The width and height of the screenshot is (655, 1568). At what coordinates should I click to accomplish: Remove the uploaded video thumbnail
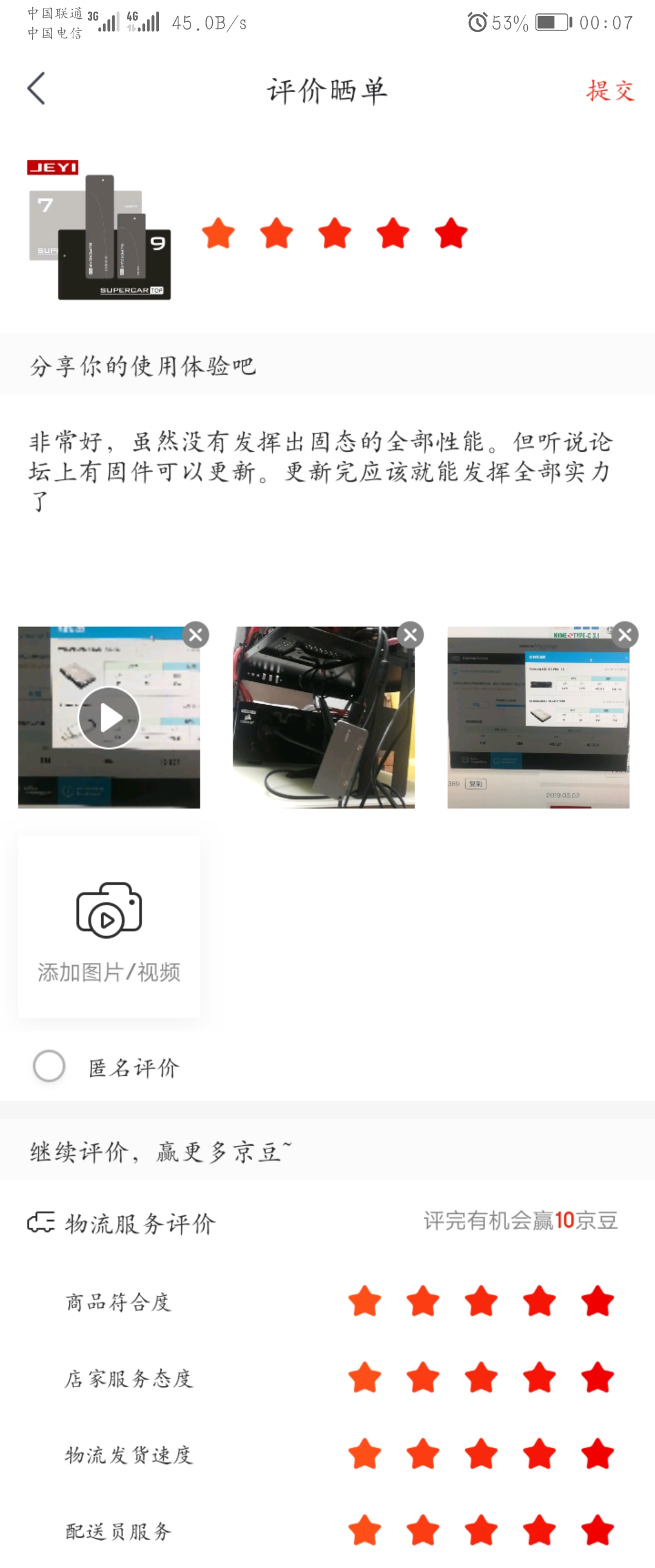(196, 635)
